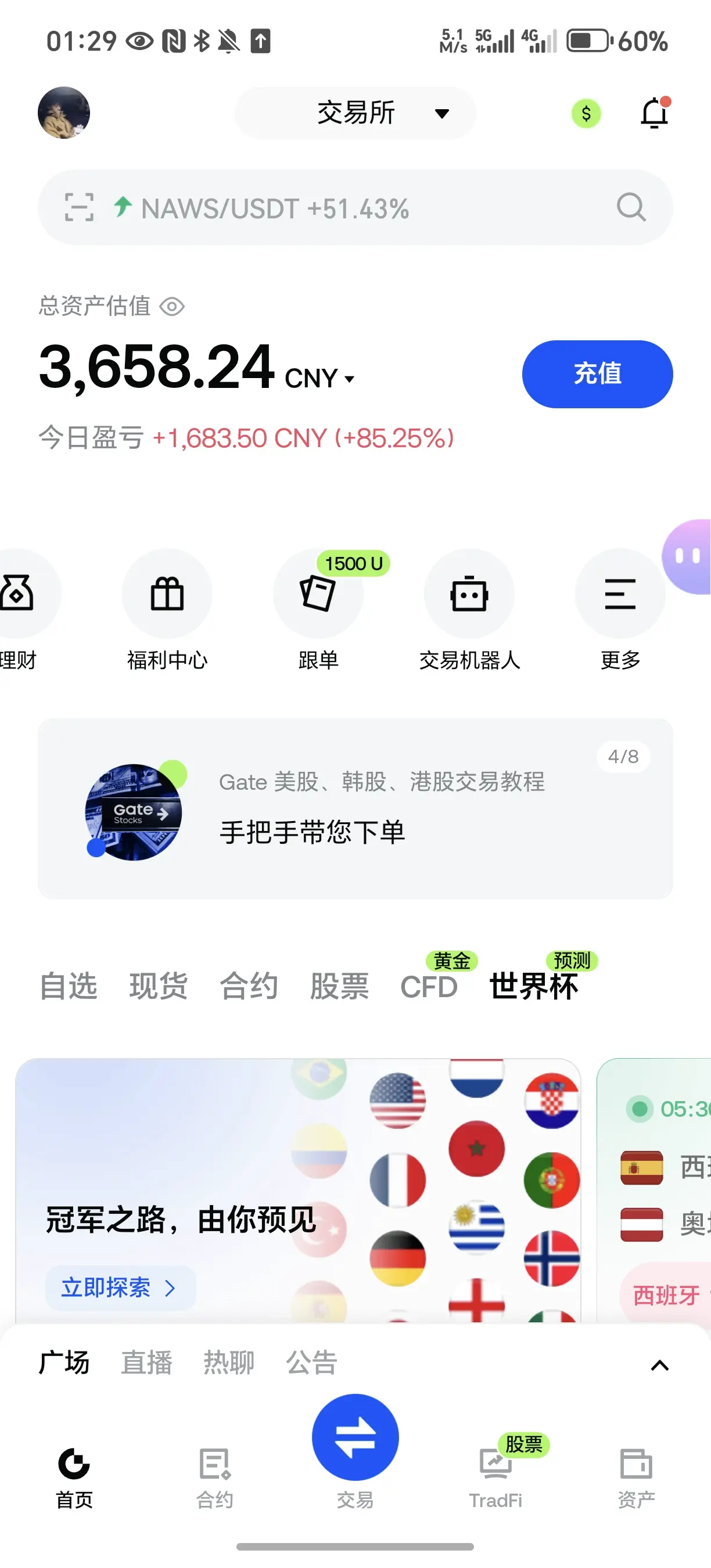The height and width of the screenshot is (1568, 711).
Task: Go to the 资产 assets tab
Action: 636,1478
